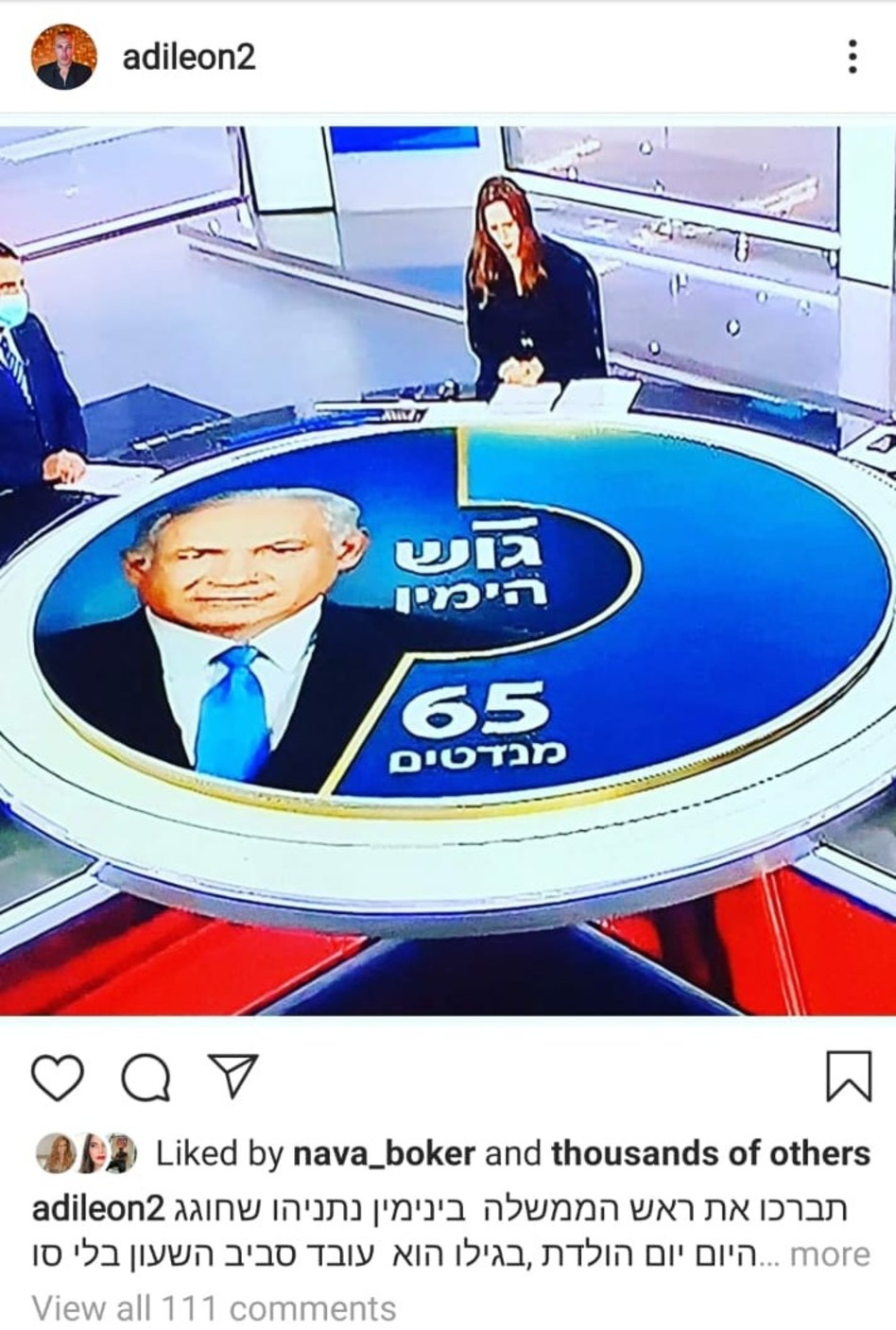Viewport: 896px width, 1330px height.
Task: Open the three-dot post options menu
Action: tap(853, 57)
